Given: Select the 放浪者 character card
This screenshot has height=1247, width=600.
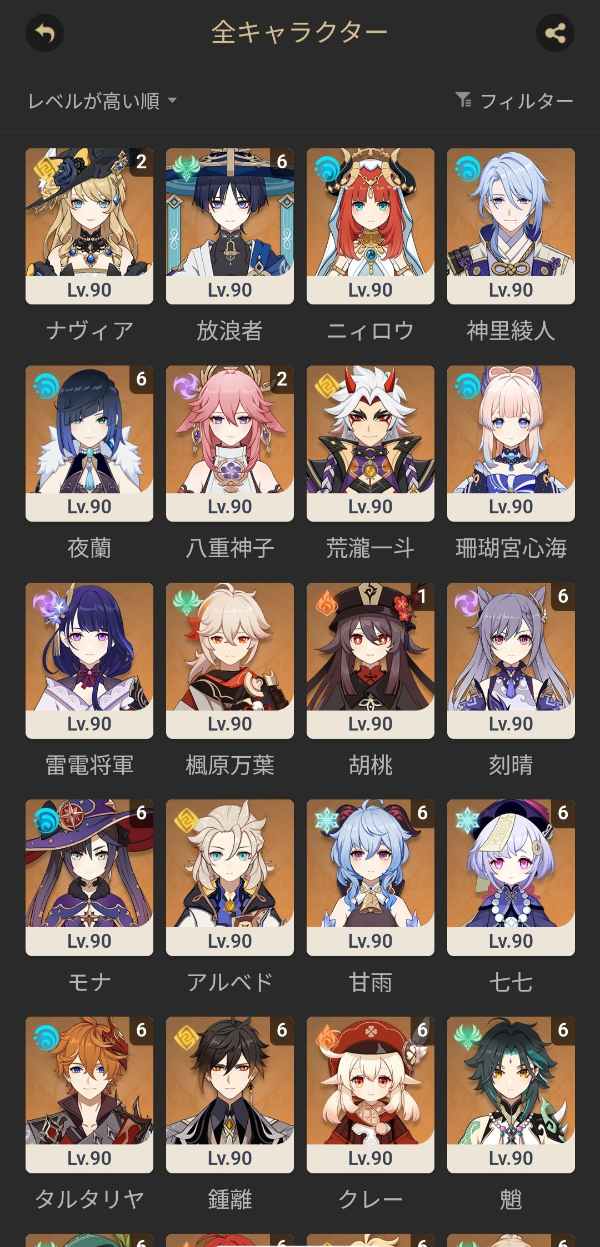Looking at the screenshot, I should click(x=230, y=226).
